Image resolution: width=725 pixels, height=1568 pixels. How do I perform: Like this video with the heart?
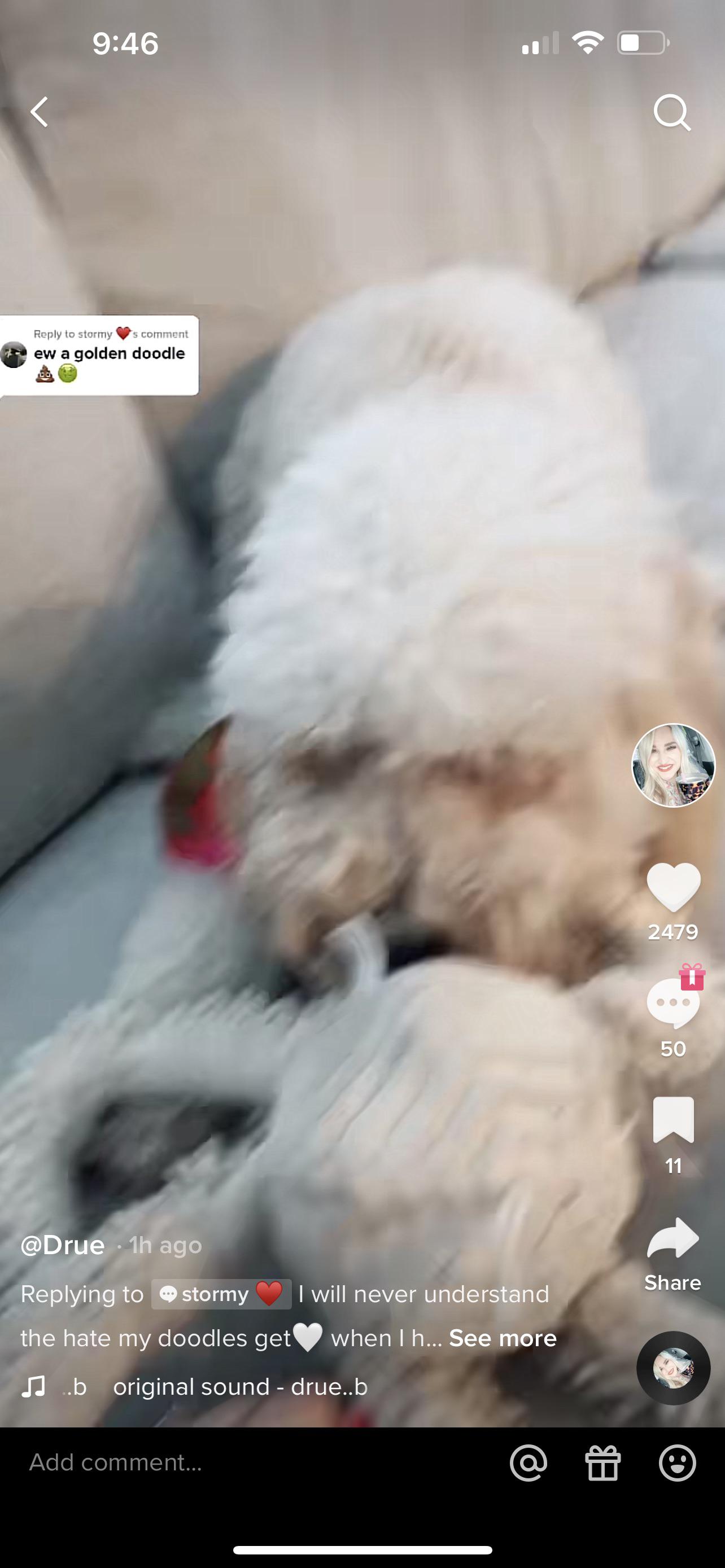click(x=673, y=887)
